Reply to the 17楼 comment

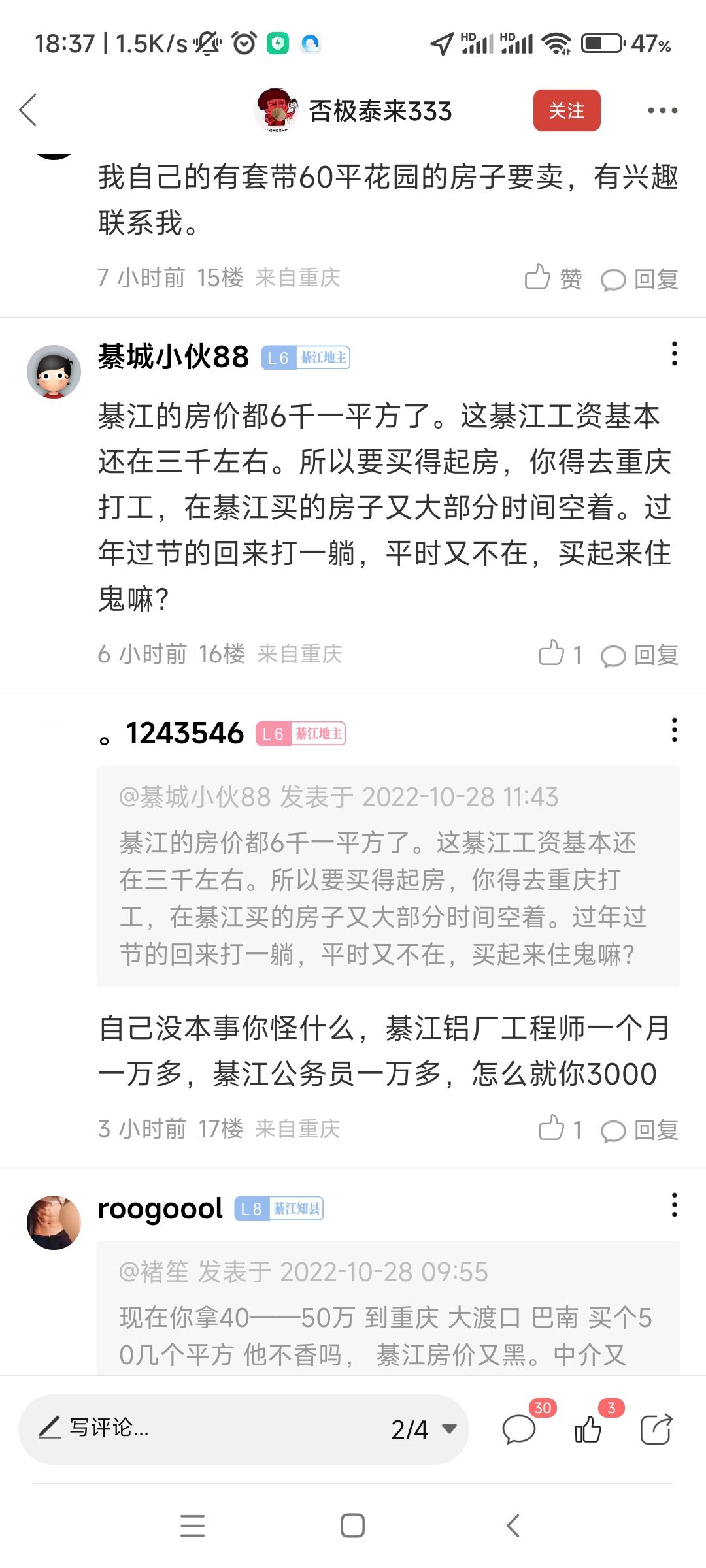(639, 1130)
